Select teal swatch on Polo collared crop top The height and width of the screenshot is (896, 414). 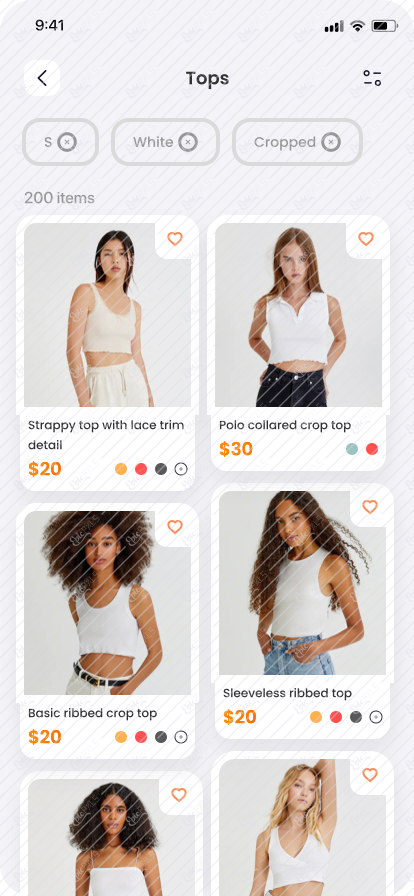click(352, 449)
